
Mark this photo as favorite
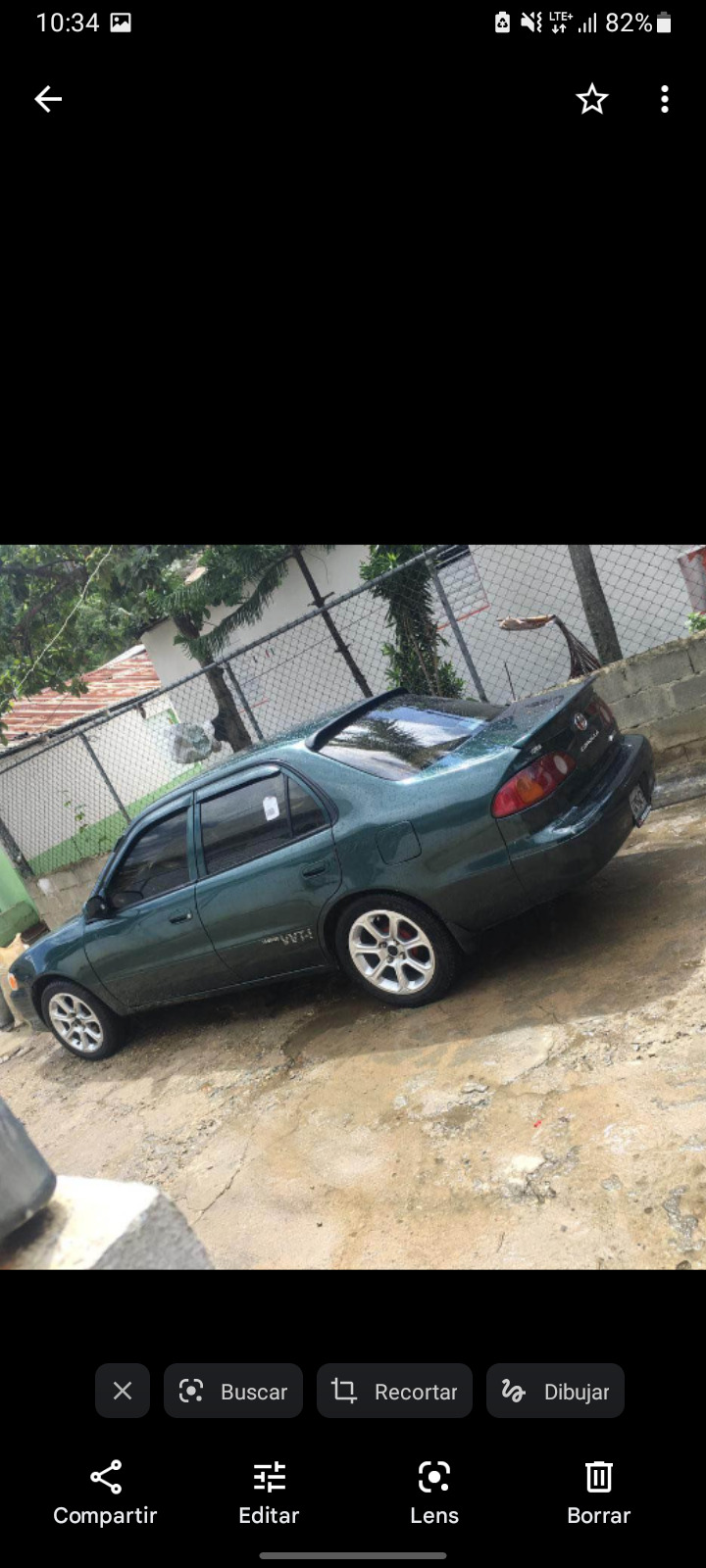coord(591,99)
